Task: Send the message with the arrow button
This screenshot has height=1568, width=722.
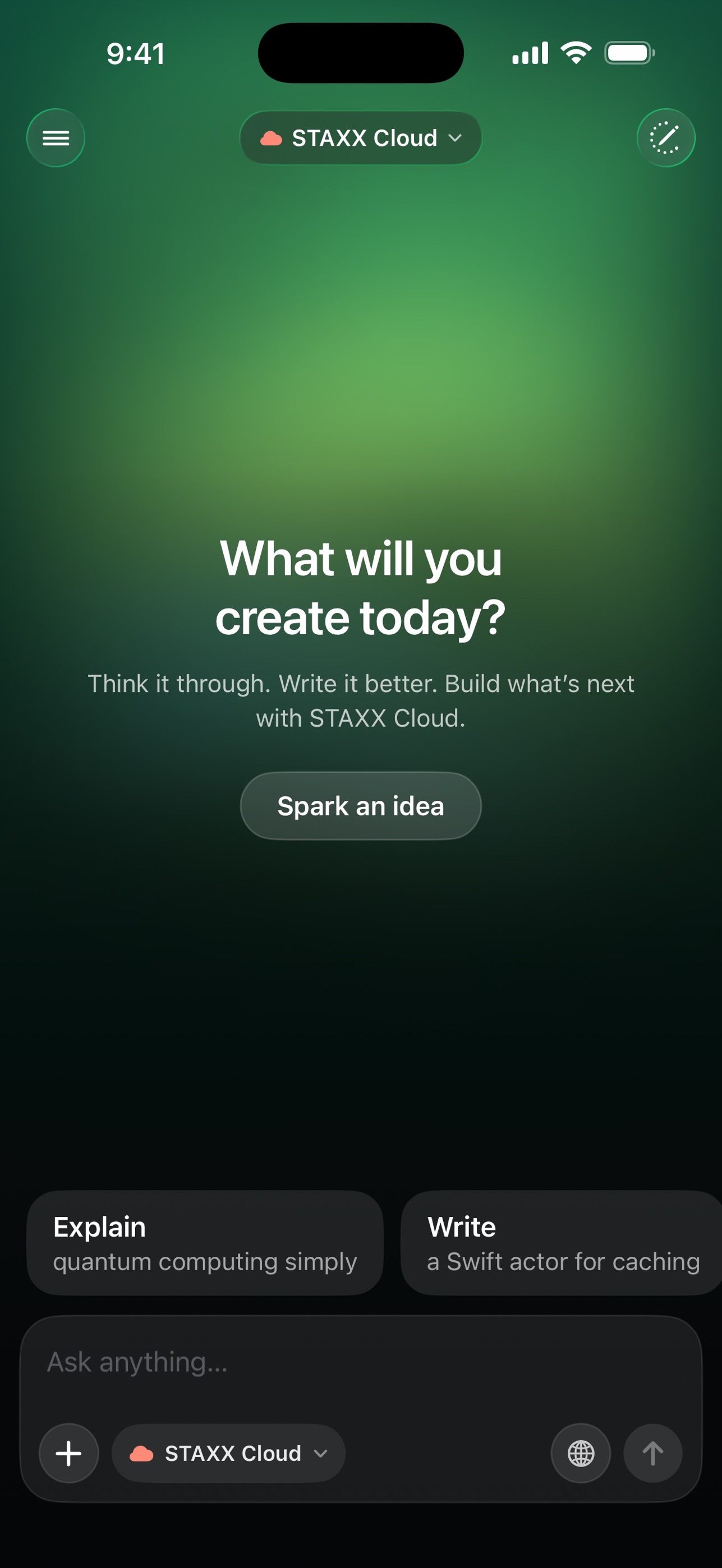Action: point(652,1453)
